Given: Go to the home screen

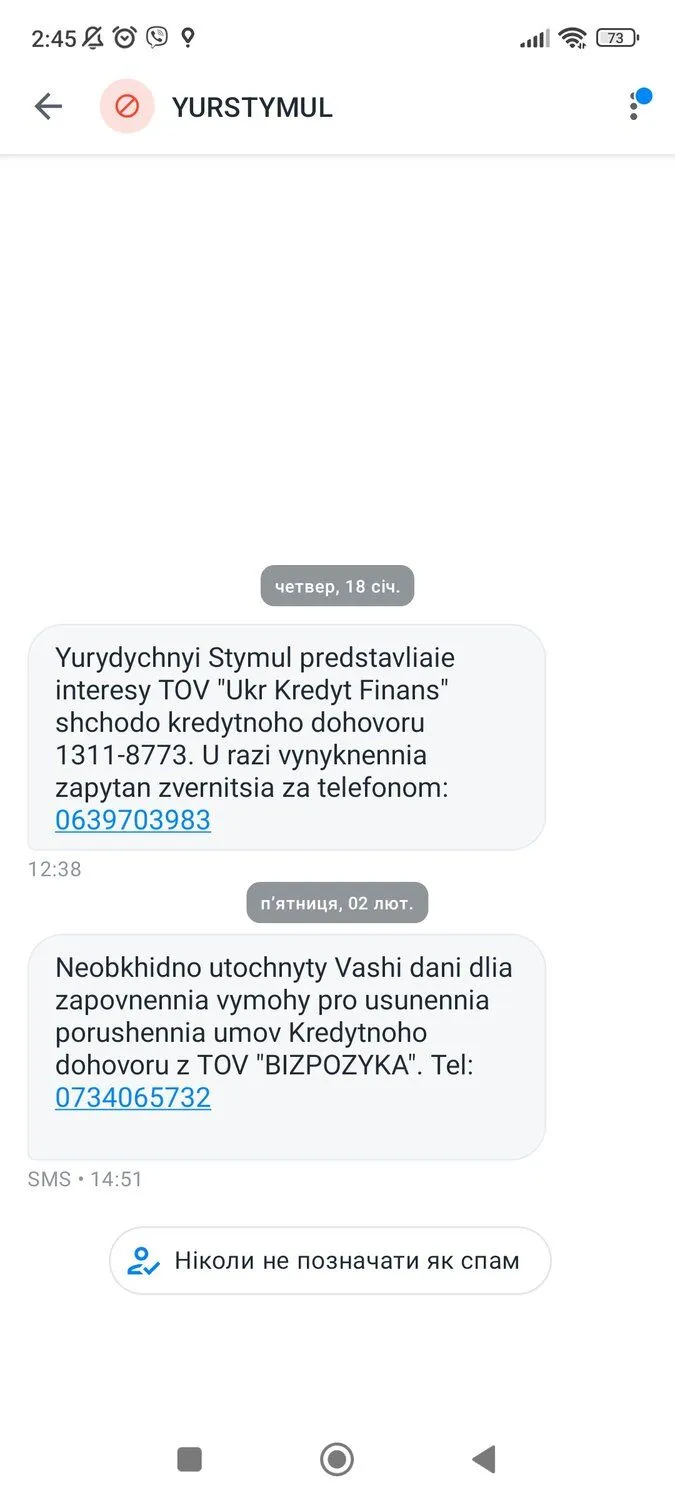Looking at the screenshot, I should [x=337, y=1459].
